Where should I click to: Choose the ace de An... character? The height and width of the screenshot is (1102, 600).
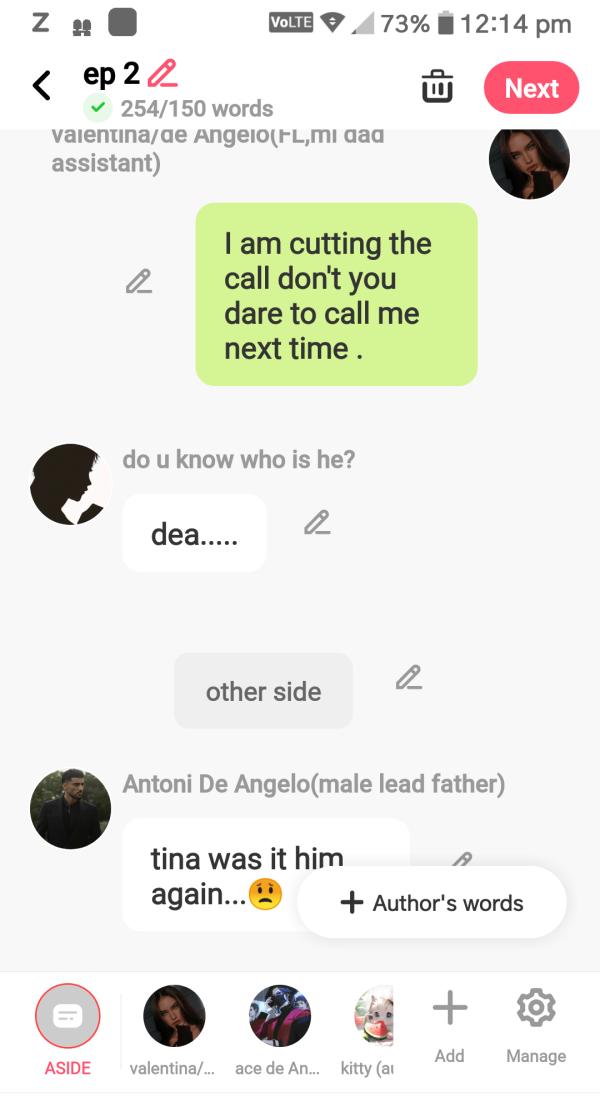click(280, 1016)
